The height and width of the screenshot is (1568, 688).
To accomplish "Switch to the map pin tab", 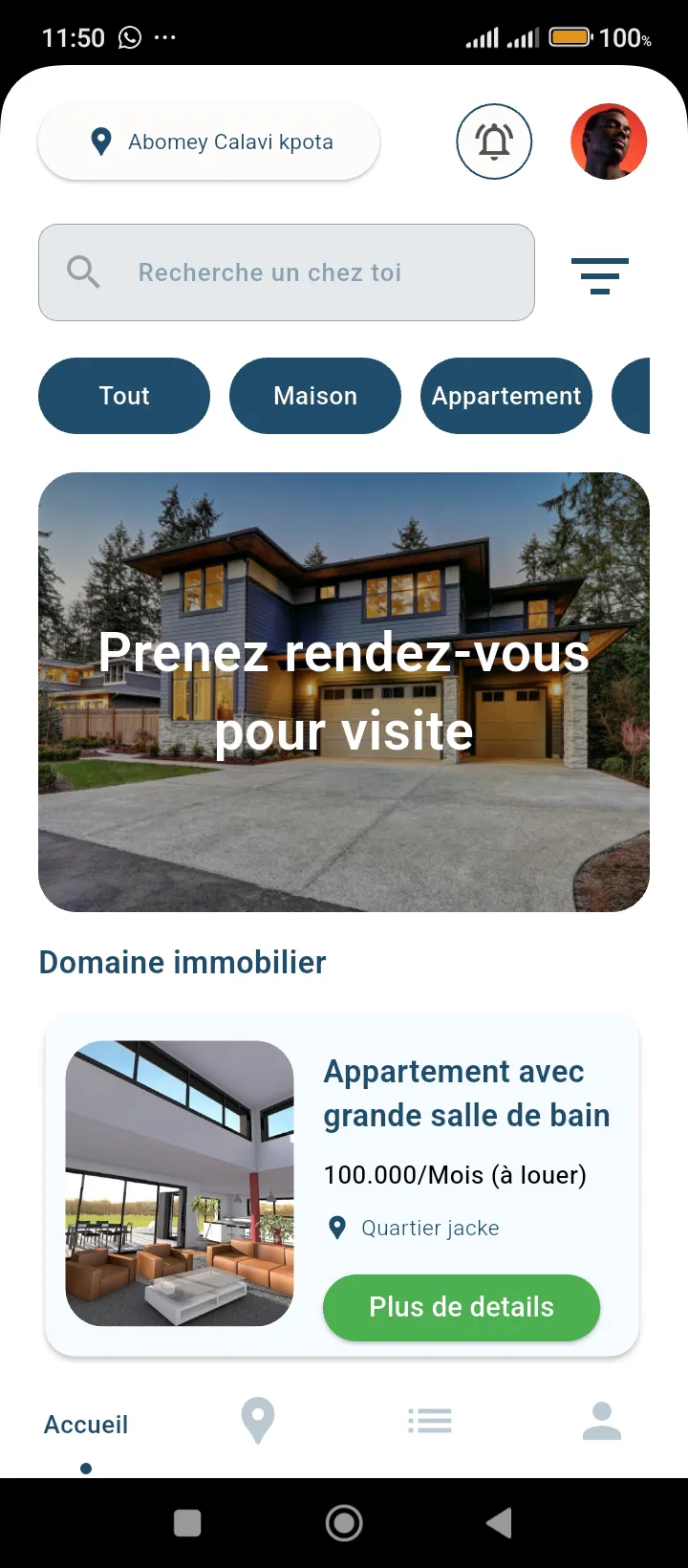I will (x=258, y=1421).
